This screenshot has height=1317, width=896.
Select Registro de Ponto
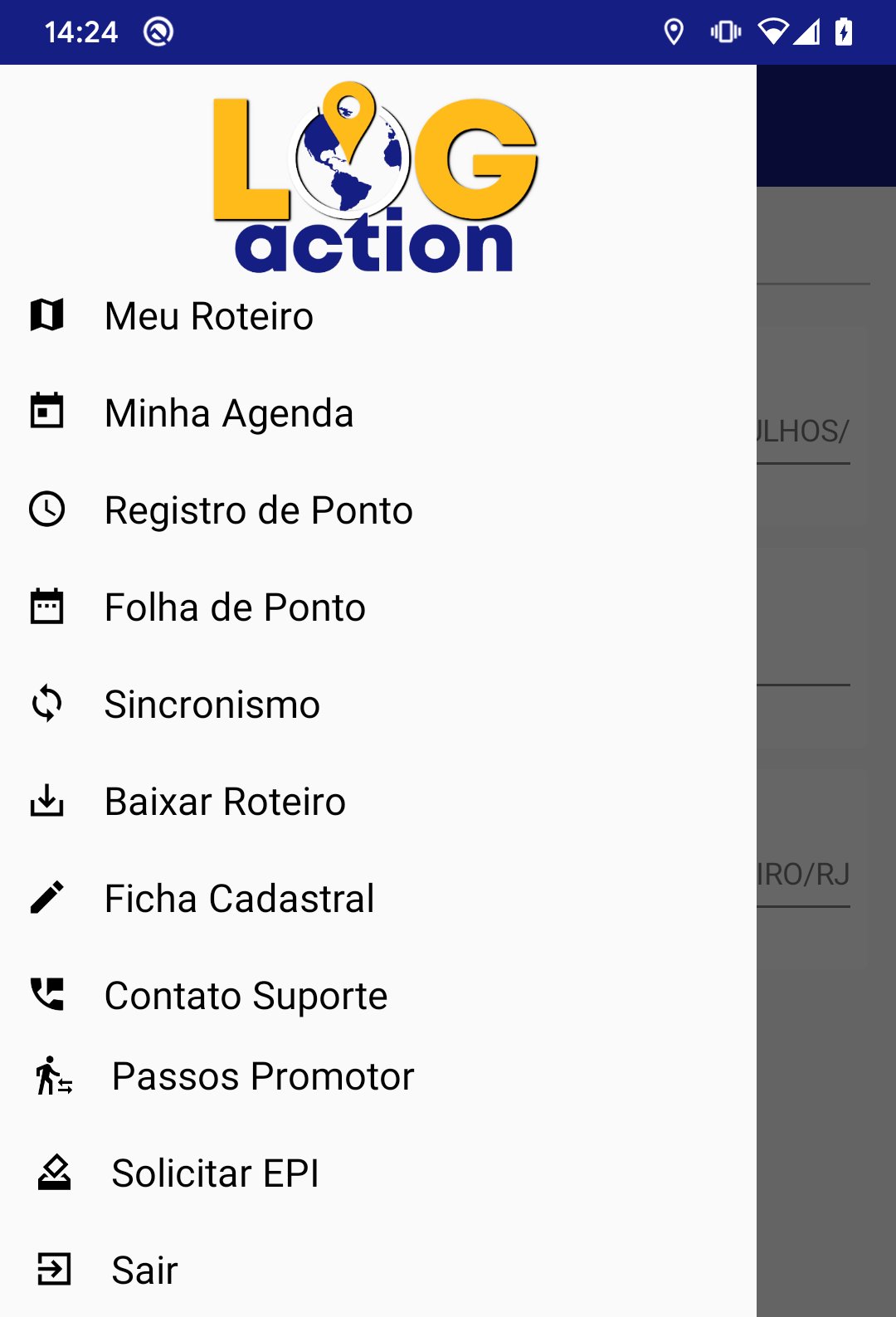258,510
